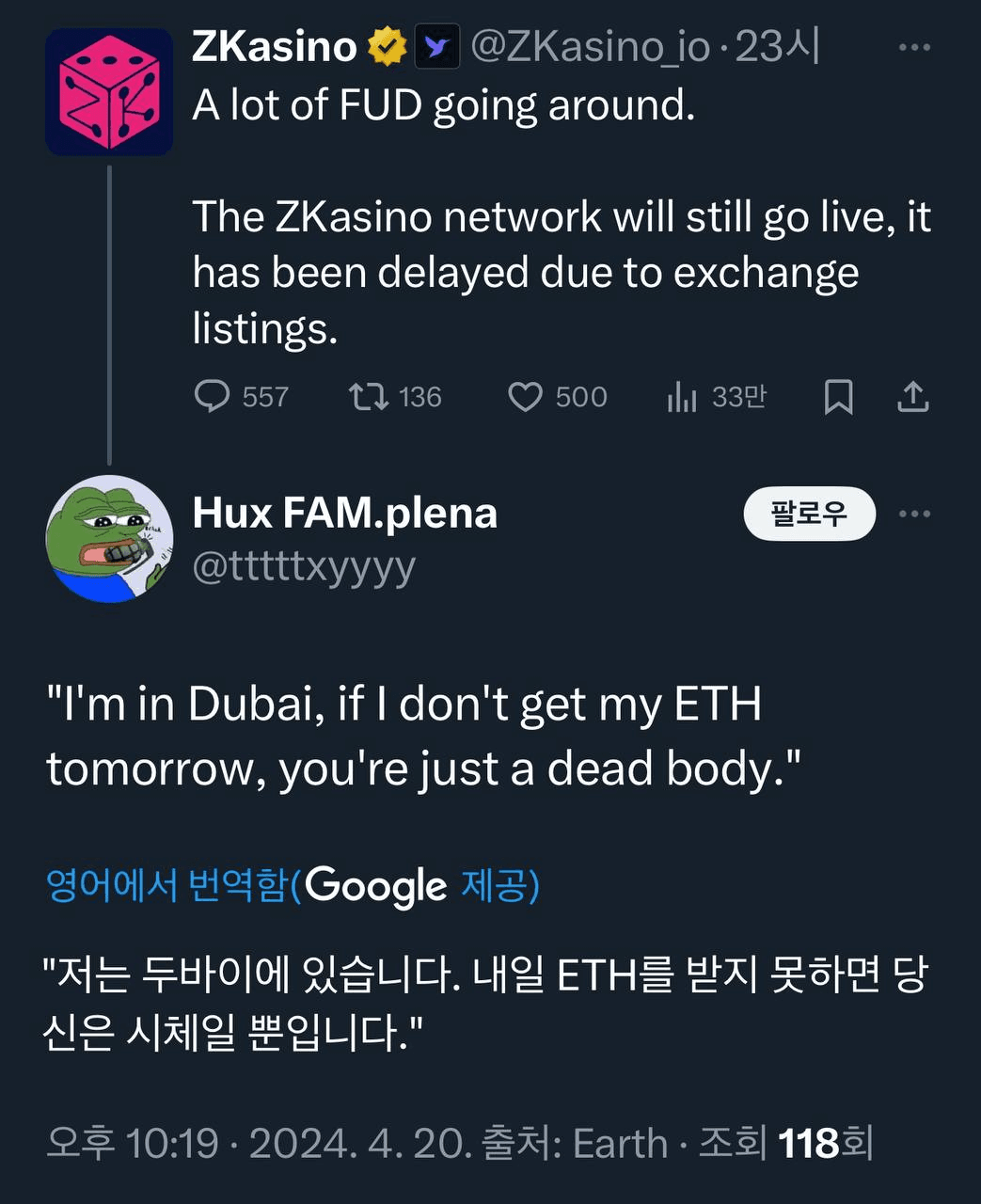This screenshot has height=1204, width=981.
Task: Open Hux FAM.plena's profile avatar
Action: 109,538
